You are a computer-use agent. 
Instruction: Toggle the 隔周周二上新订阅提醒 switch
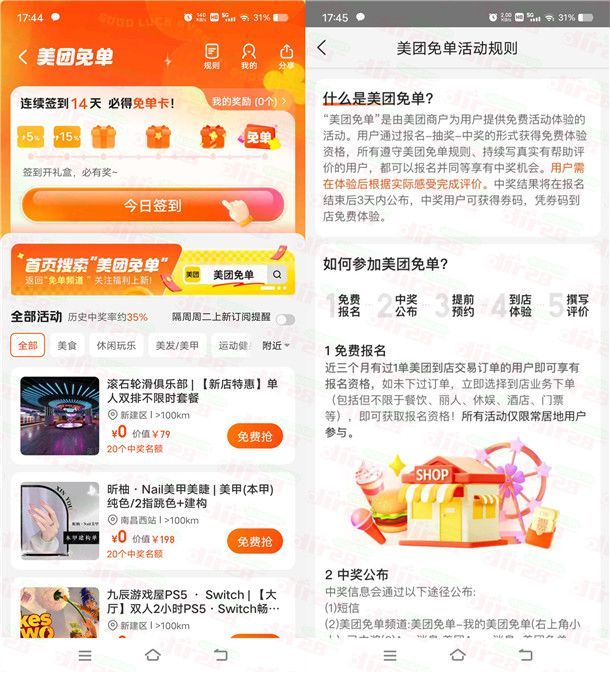pos(285,318)
